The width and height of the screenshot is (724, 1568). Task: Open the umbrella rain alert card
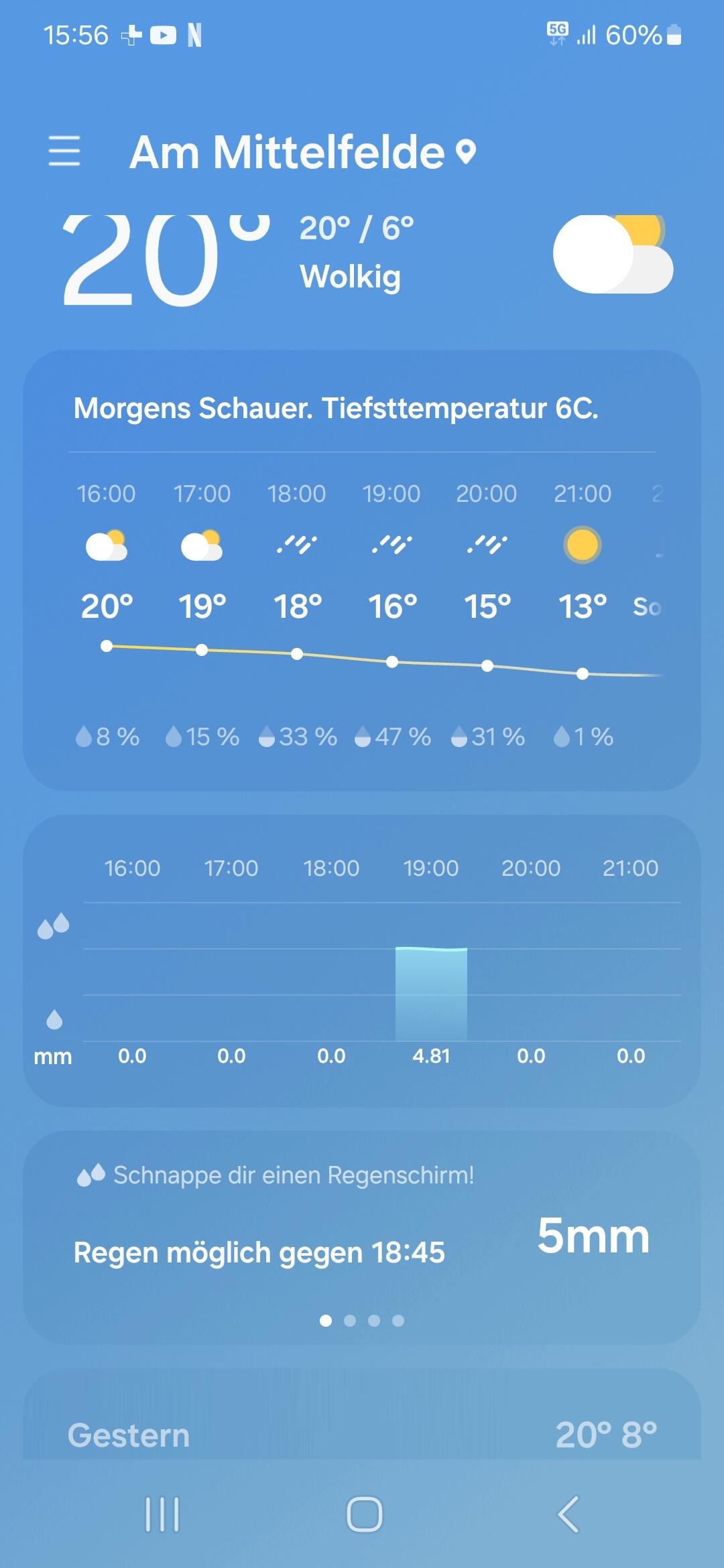tap(362, 1237)
